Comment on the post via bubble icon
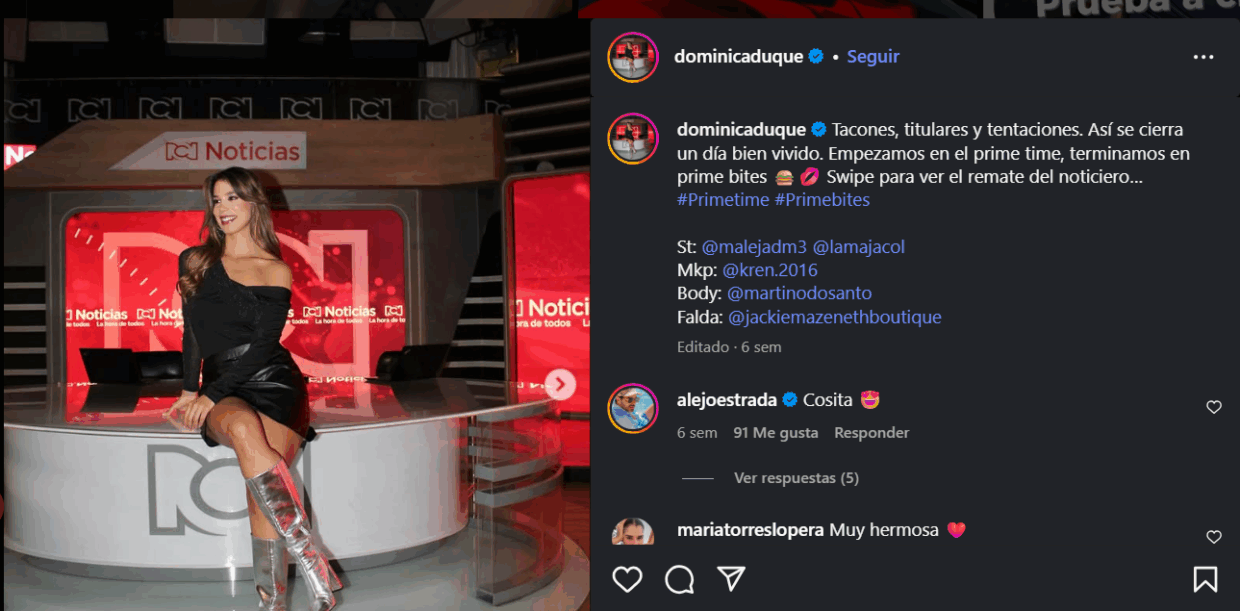The width and height of the screenshot is (1240, 611). click(x=680, y=579)
